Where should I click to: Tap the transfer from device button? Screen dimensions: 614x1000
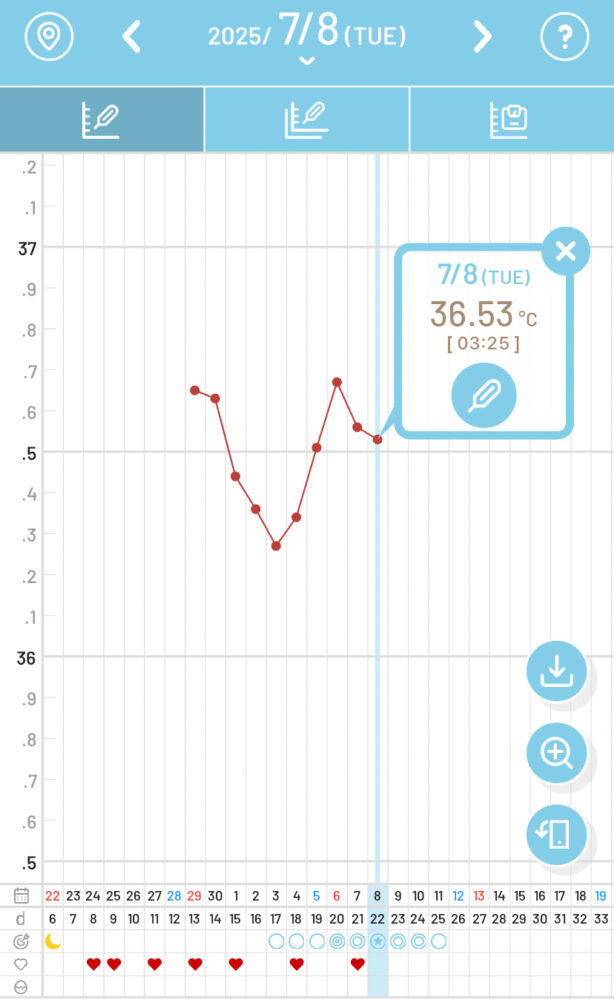tap(557, 834)
